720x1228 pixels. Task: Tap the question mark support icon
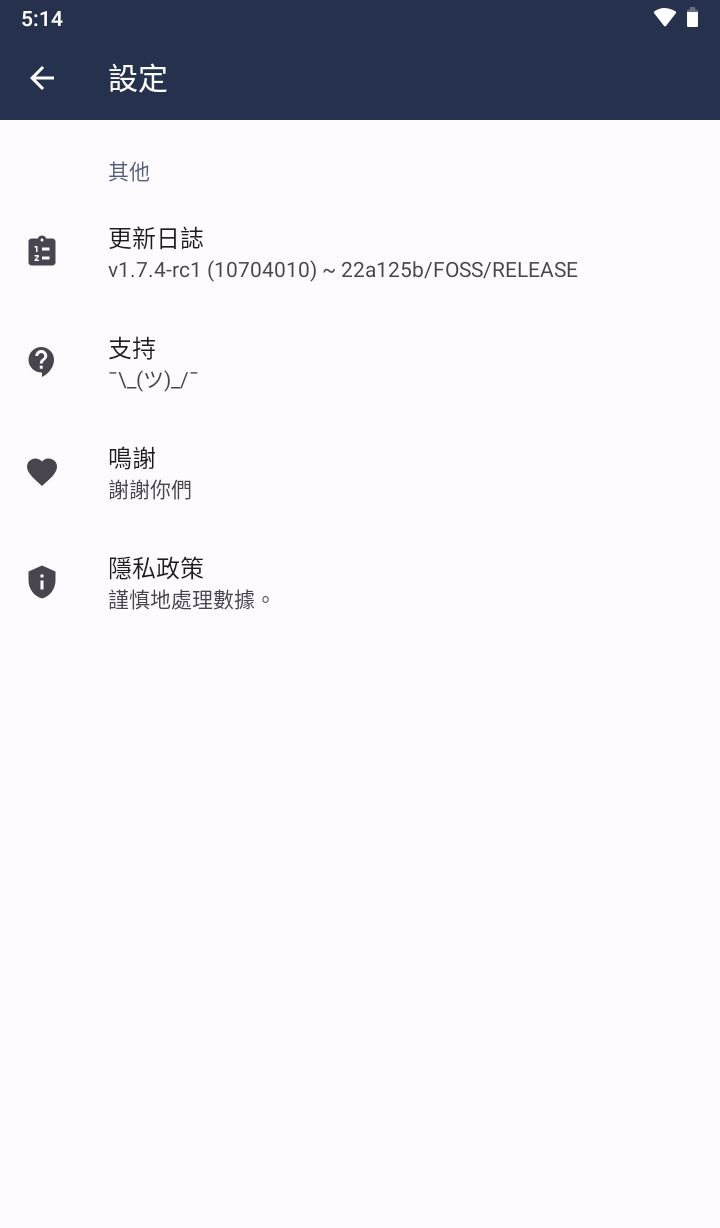click(41, 361)
